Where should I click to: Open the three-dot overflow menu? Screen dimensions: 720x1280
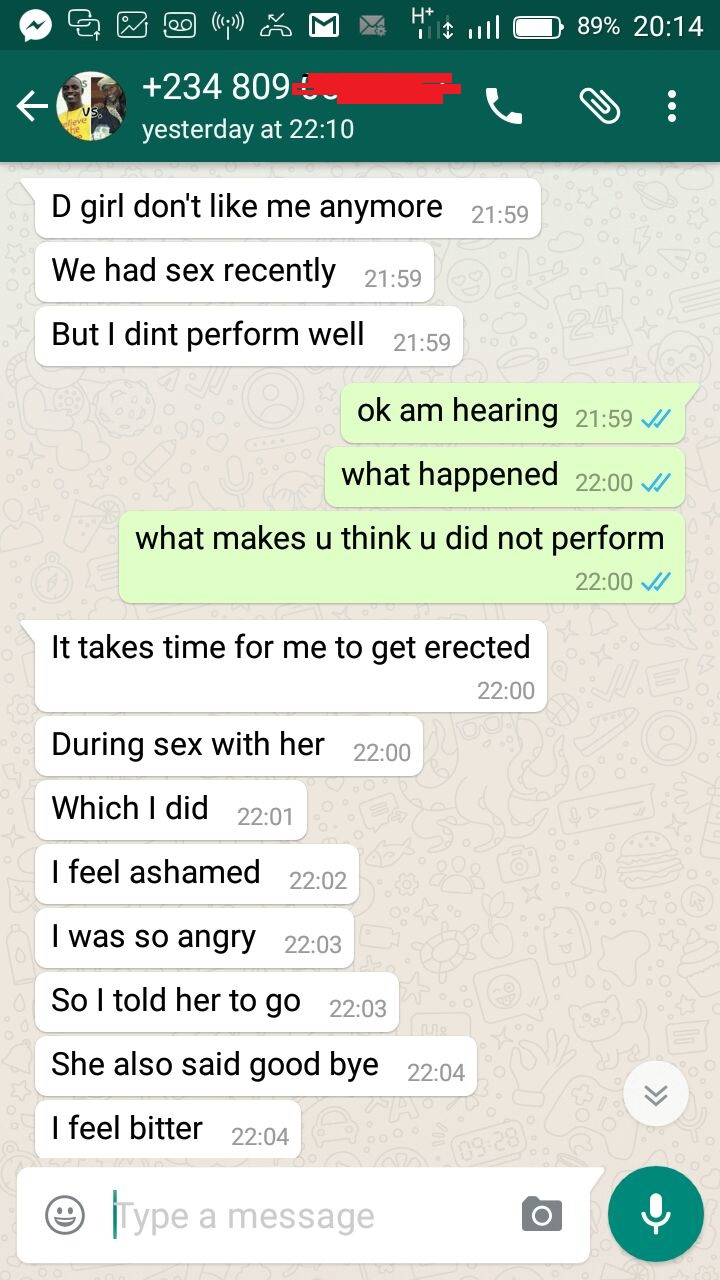[672, 105]
